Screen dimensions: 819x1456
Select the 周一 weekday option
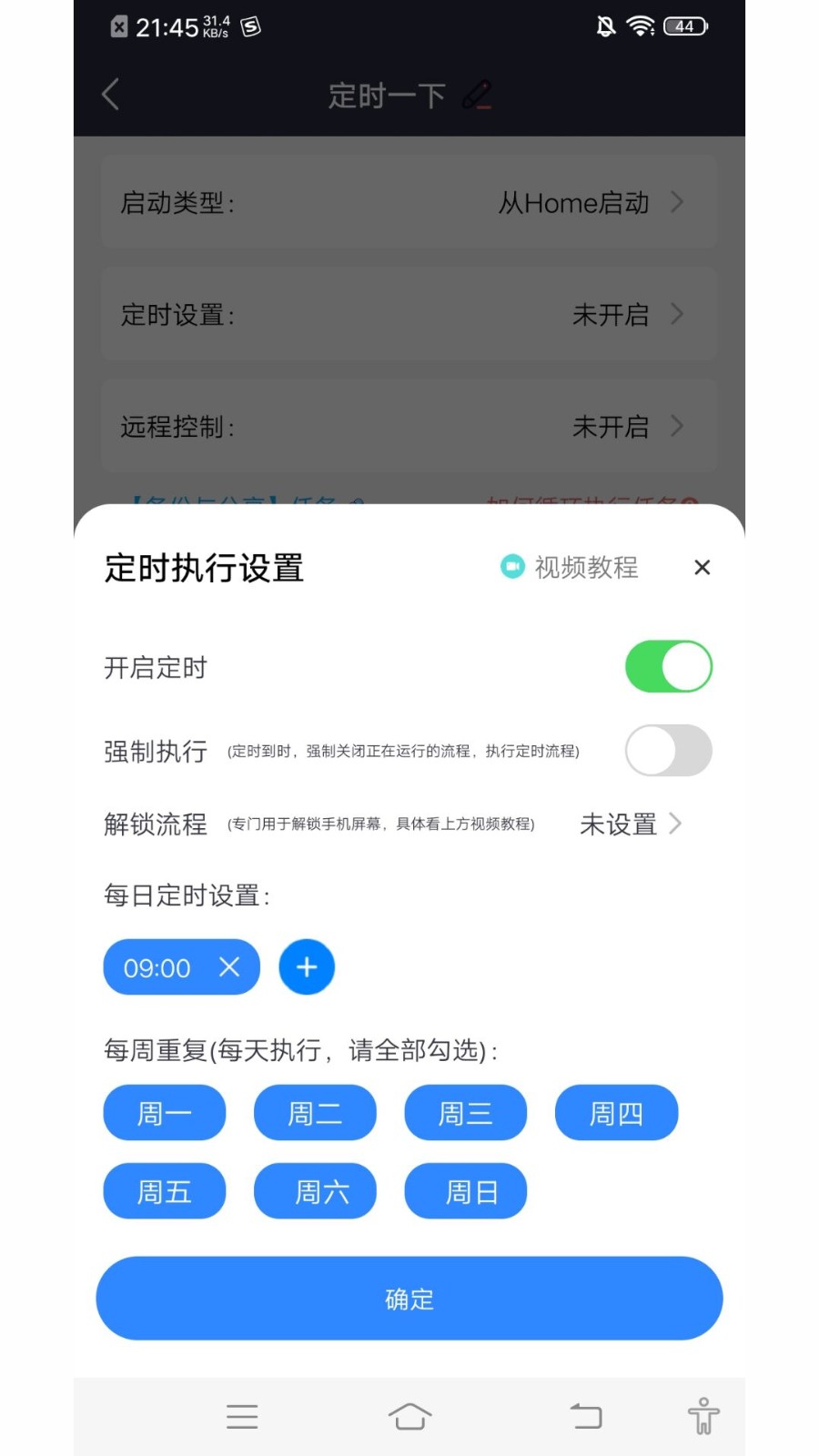coord(165,1112)
